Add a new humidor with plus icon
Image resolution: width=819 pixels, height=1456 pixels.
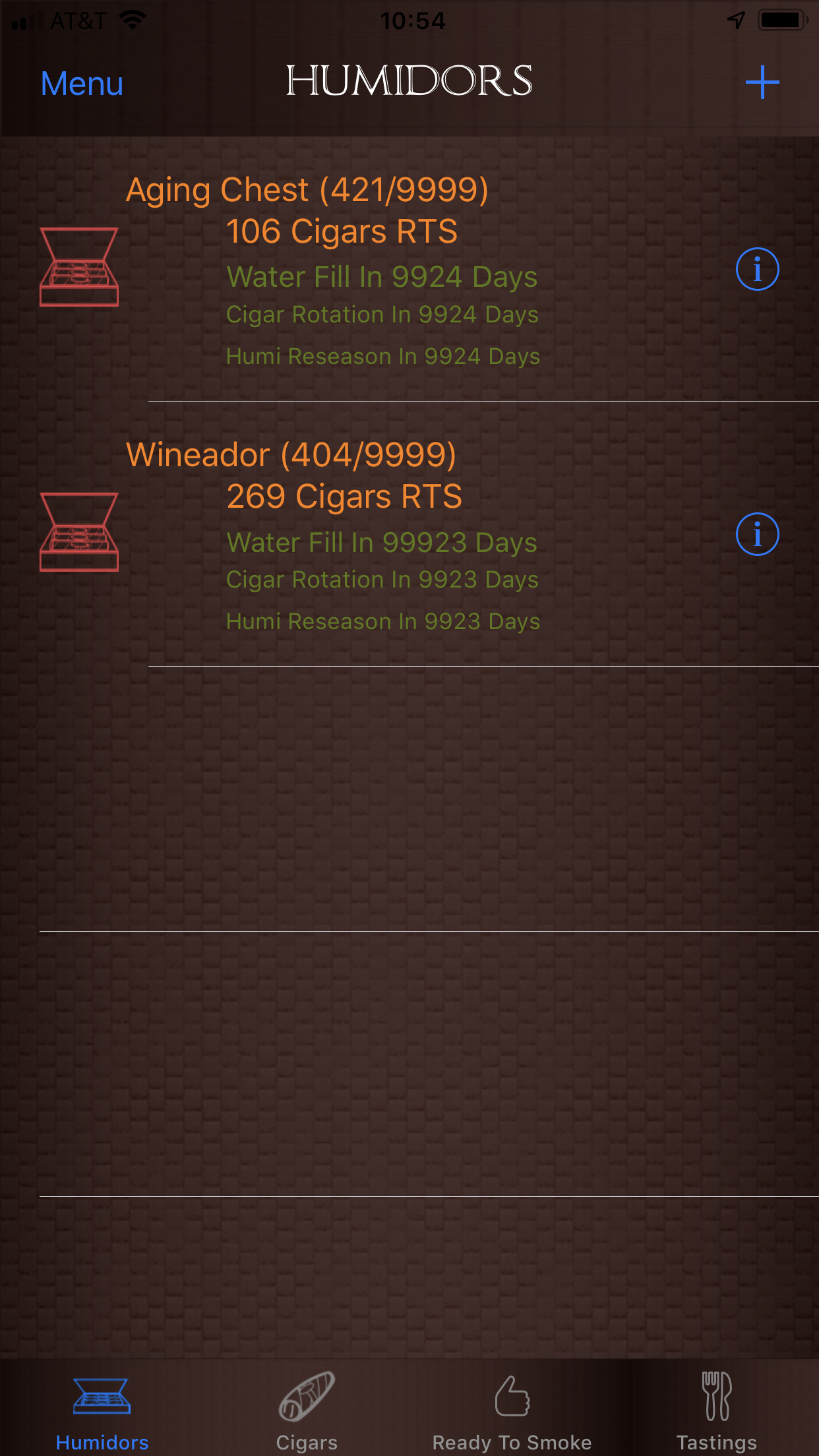(762, 82)
